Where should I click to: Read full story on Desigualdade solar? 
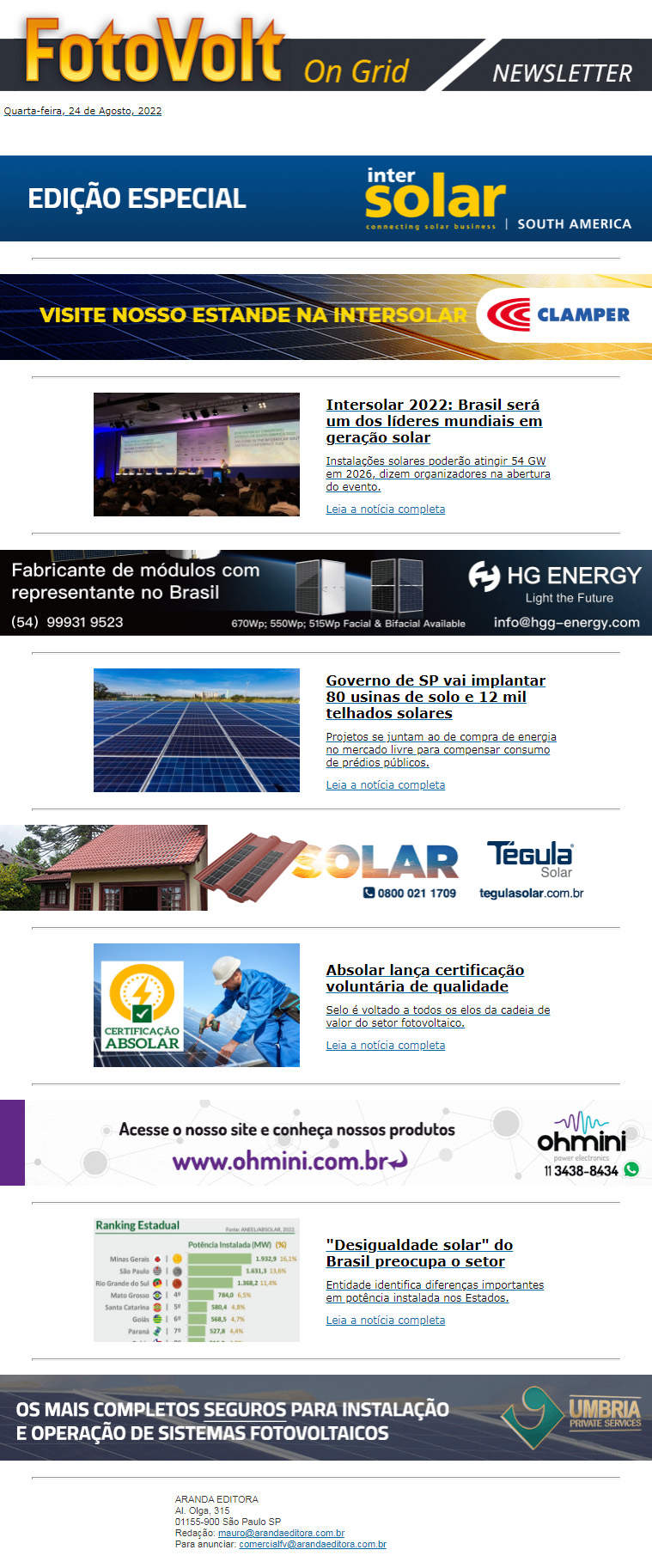pyautogui.click(x=385, y=1321)
